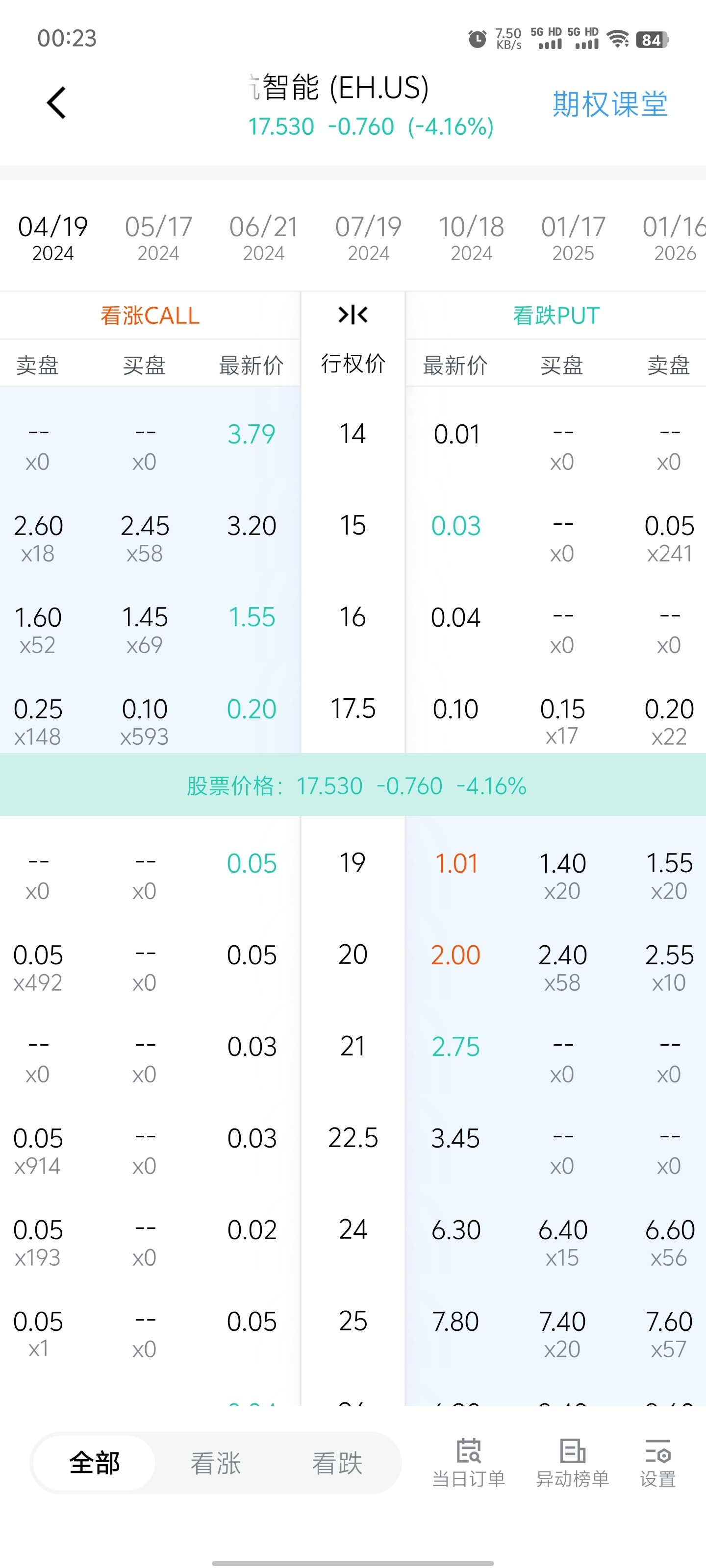Image resolution: width=706 pixels, height=1568 pixels.
Task: Open 当日订单 today's orders
Action: 468,1463
